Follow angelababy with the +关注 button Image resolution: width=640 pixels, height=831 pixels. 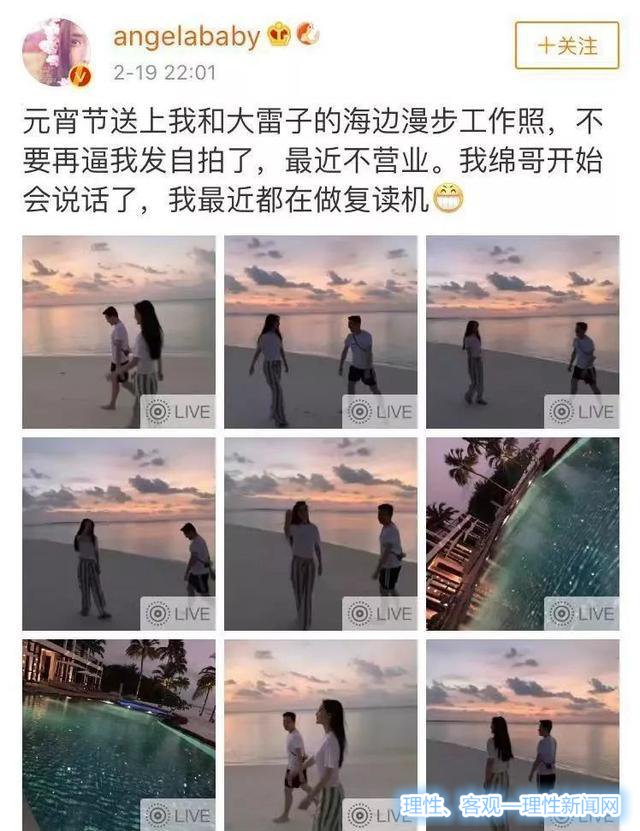[566, 46]
